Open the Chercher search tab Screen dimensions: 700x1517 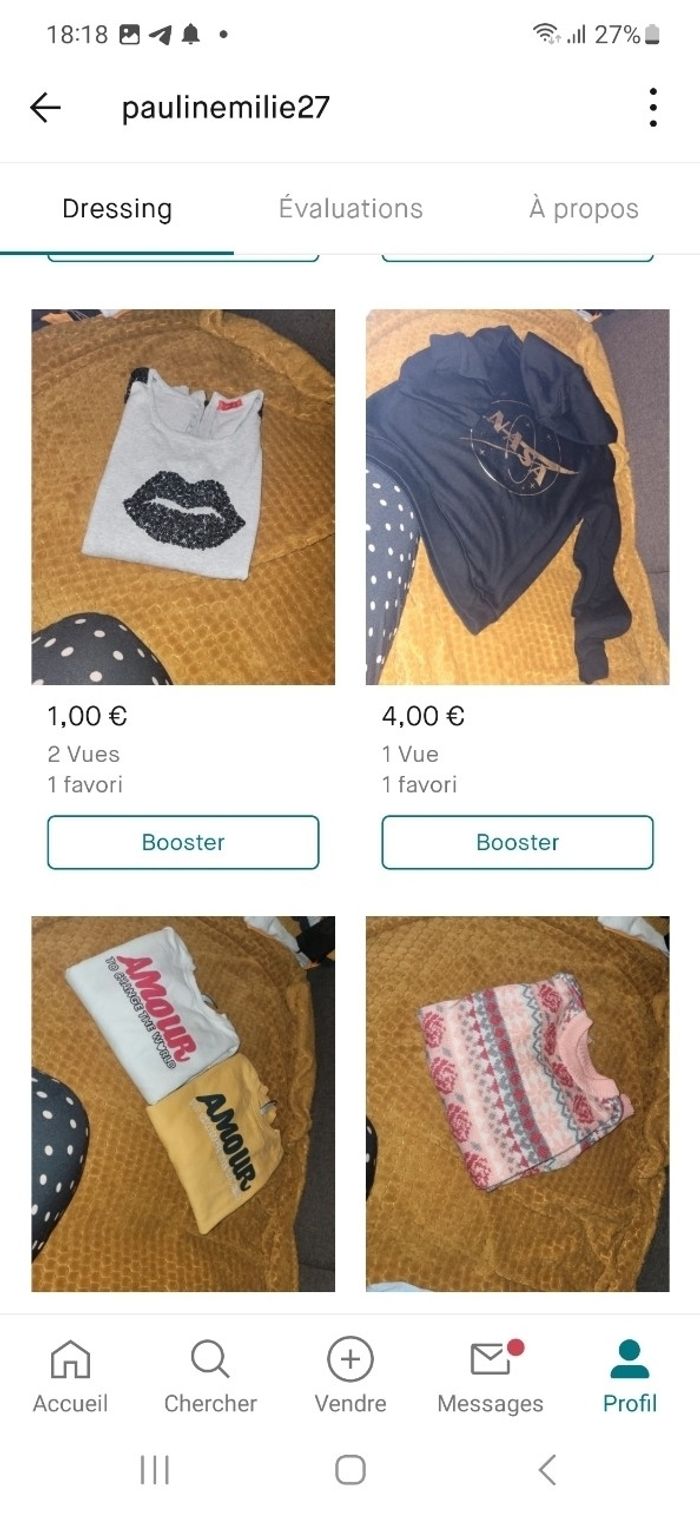[210, 1377]
